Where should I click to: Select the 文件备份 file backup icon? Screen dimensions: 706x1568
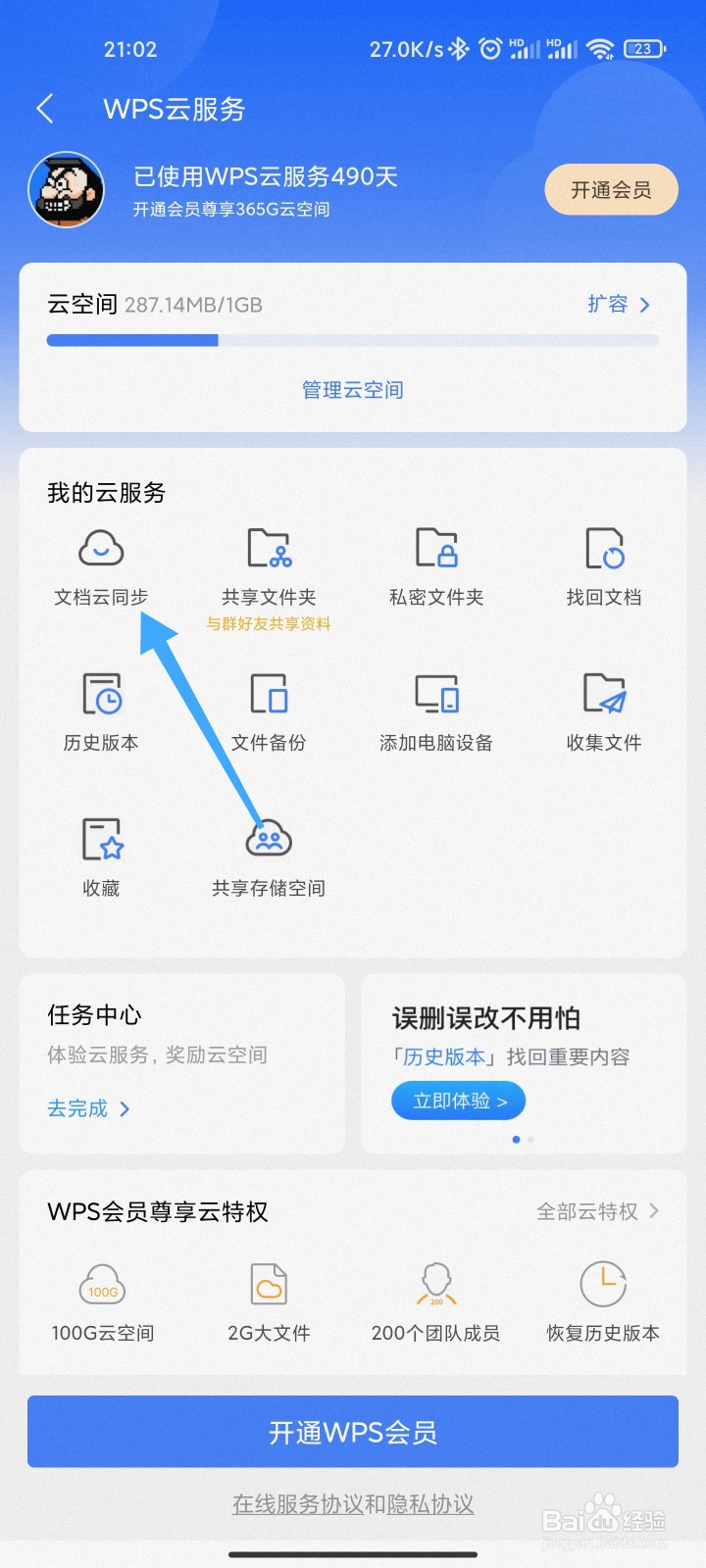(268, 696)
